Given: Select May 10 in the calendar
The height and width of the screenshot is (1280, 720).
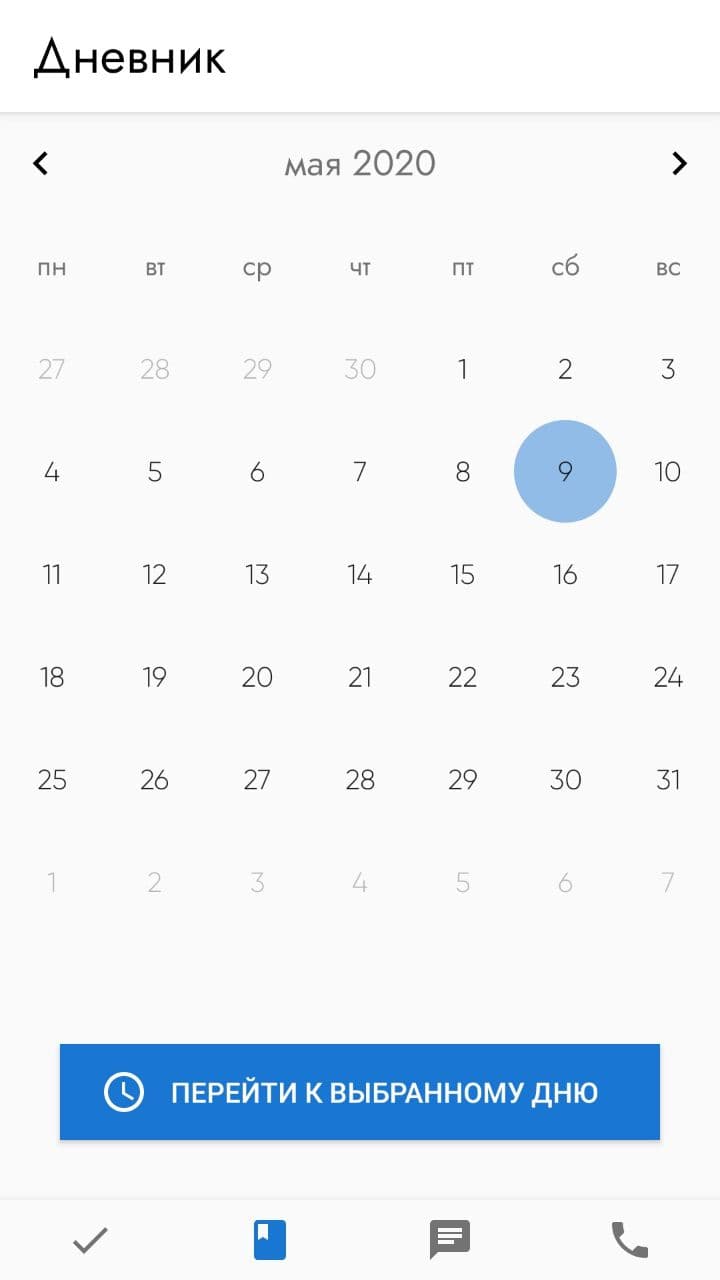Looking at the screenshot, I should pyautogui.click(x=668, y=472).
